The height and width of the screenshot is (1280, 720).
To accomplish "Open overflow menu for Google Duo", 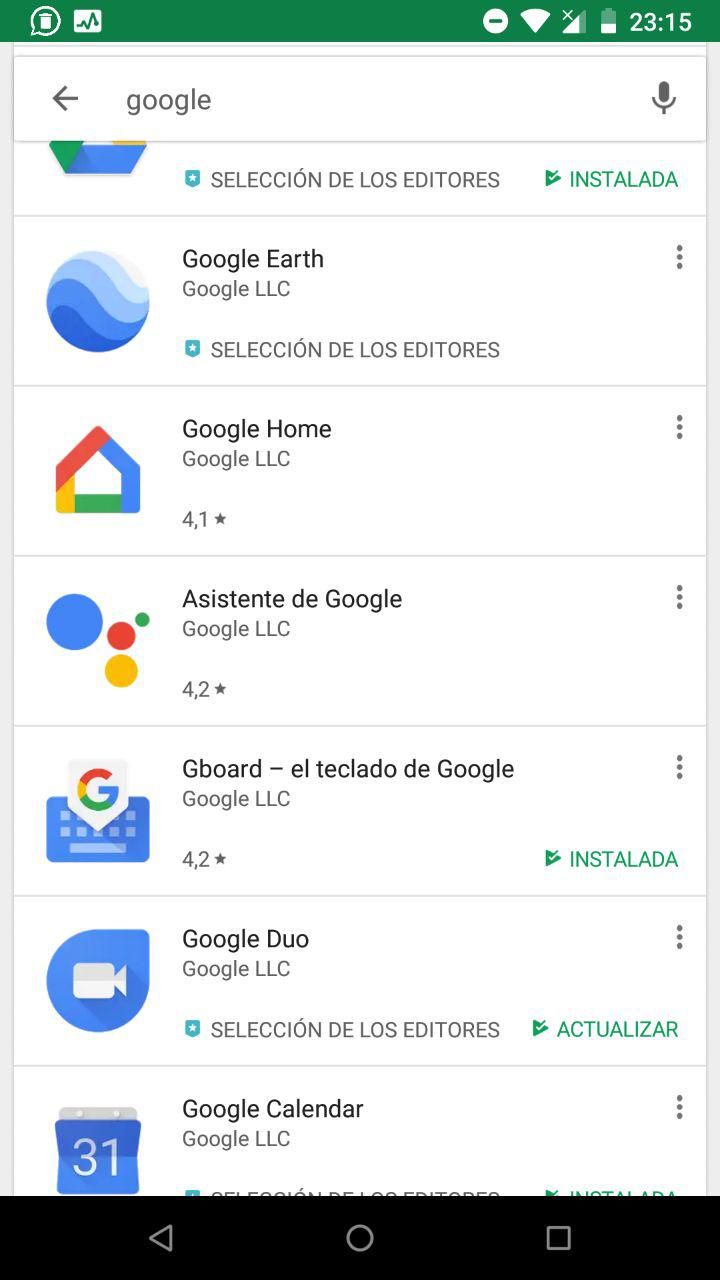I will (x=679, y=937).
